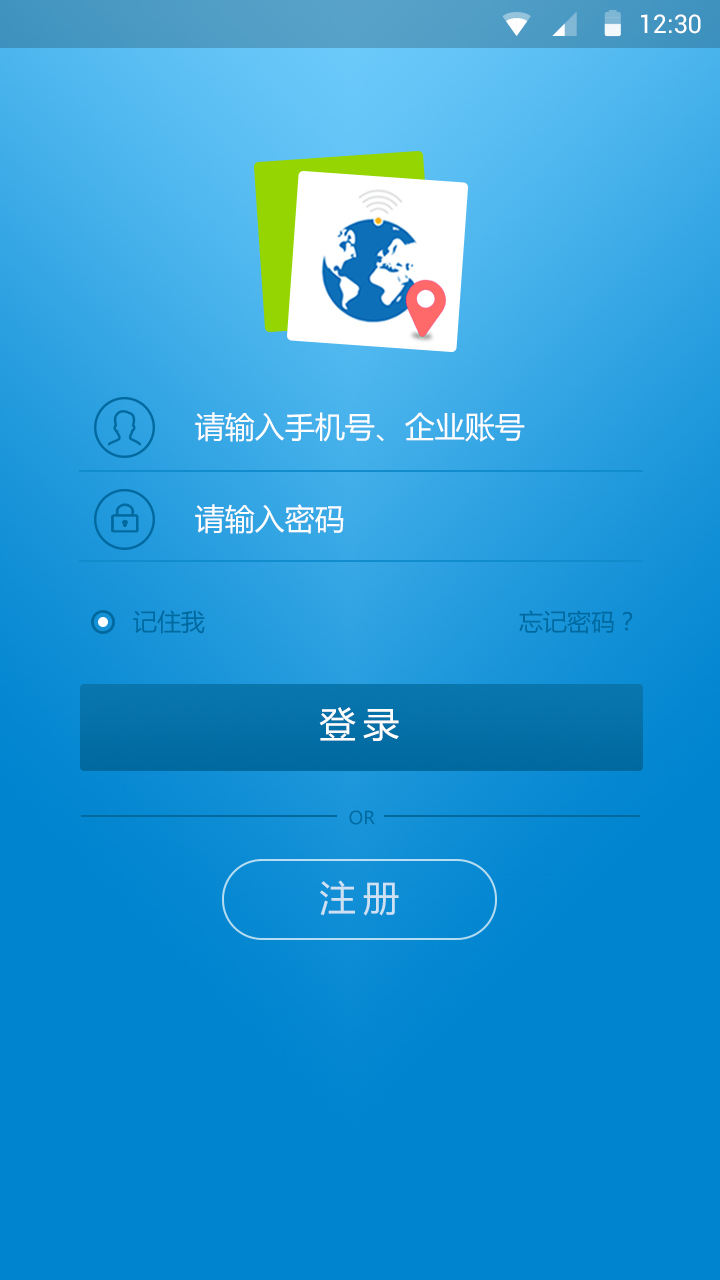Open the 忘记密码 forgot password link
Viewport: 720px width, 1280px height.
pyautogui.click(x=576, y=622)
